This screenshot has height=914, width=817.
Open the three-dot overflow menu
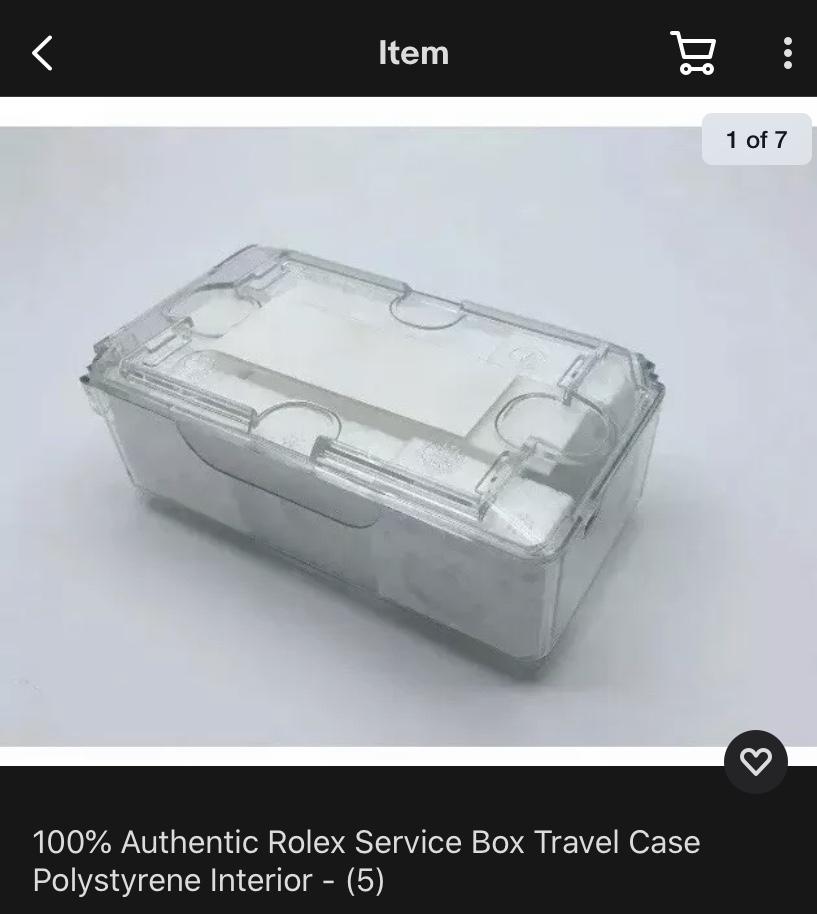787,52
